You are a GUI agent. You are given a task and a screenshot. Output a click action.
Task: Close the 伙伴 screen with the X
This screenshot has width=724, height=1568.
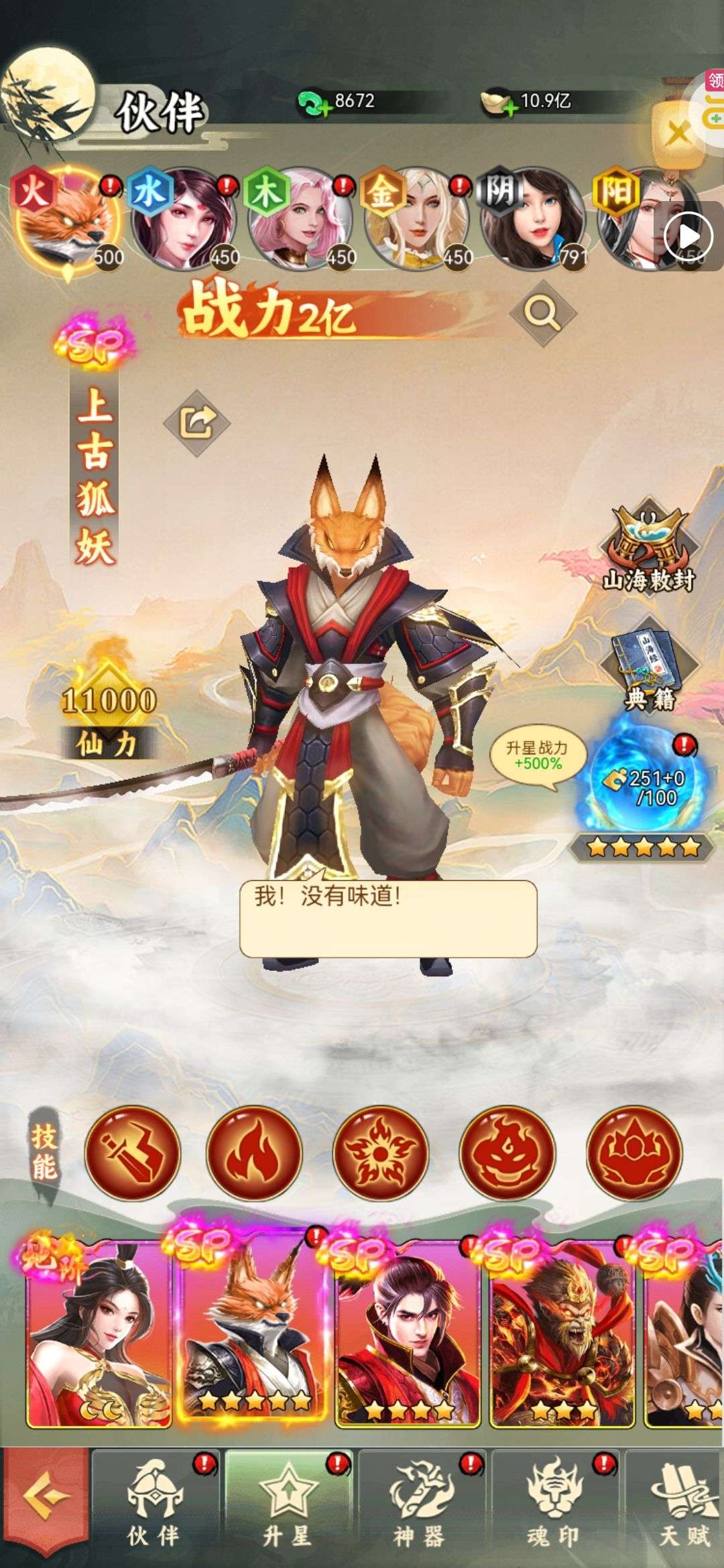pos(678,133)
